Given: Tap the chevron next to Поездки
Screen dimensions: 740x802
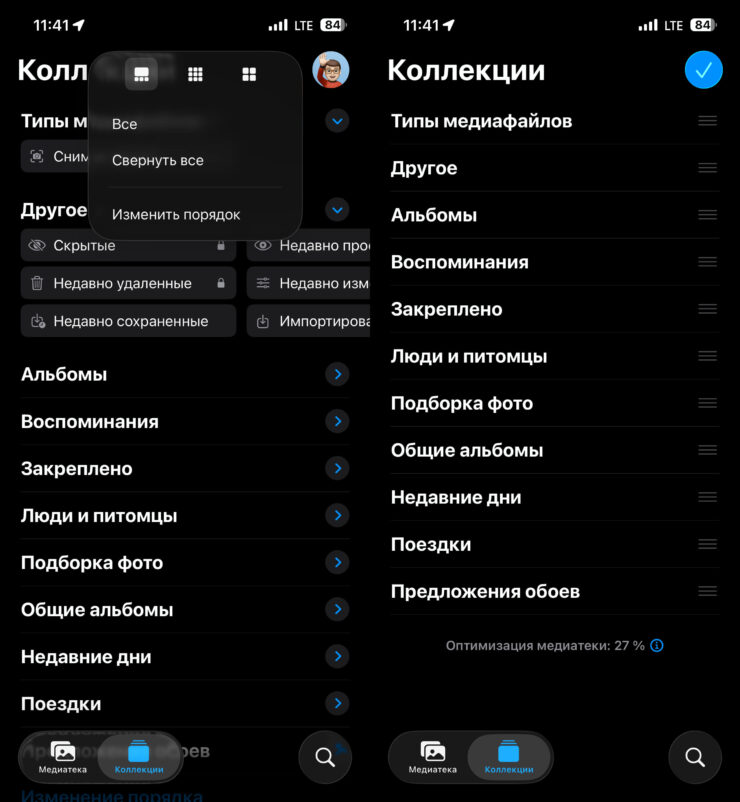Looking at the screenshot, I should (338, 703).
